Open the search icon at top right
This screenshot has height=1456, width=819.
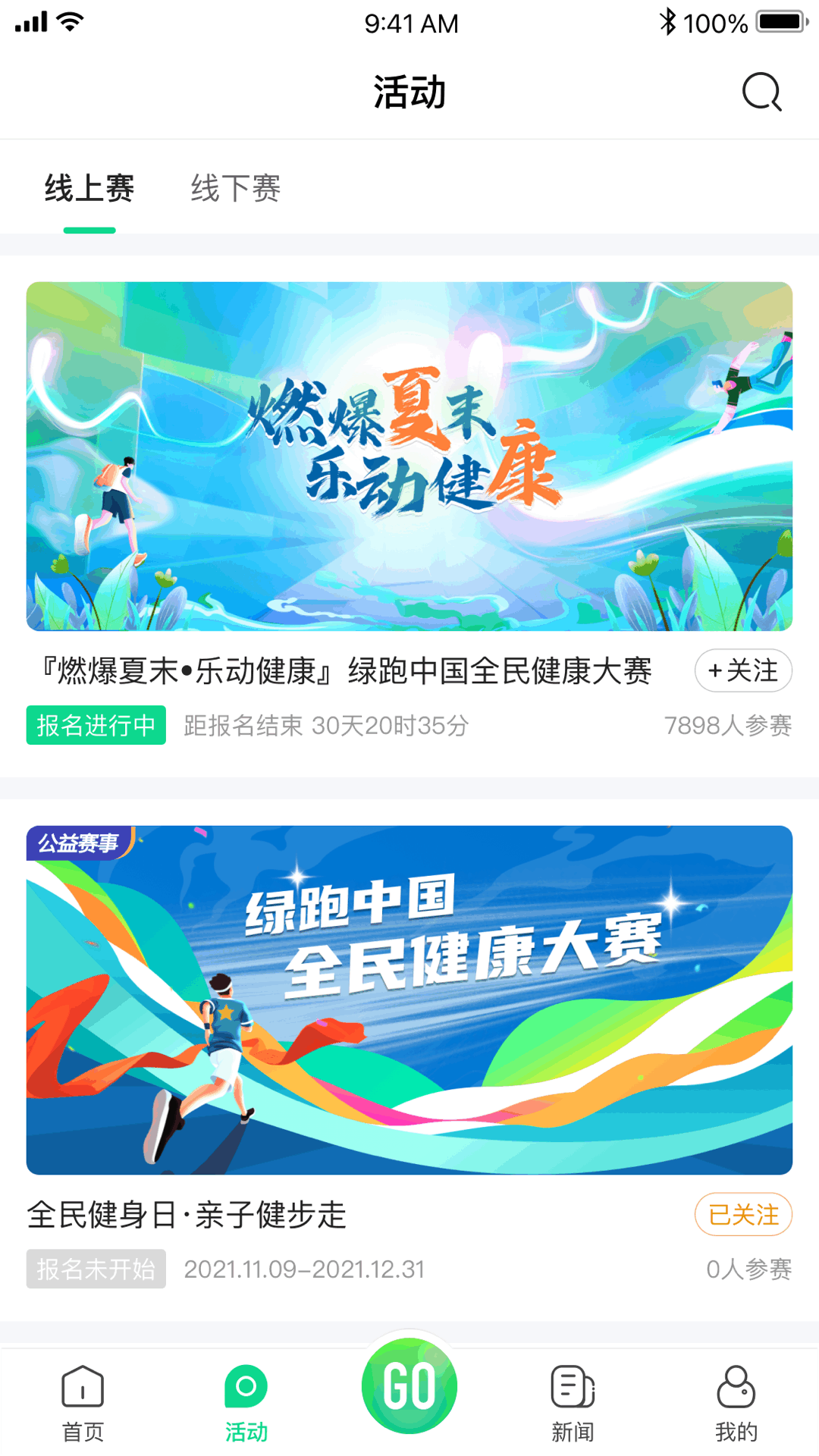pyautogui.click(x=762, y=92)
